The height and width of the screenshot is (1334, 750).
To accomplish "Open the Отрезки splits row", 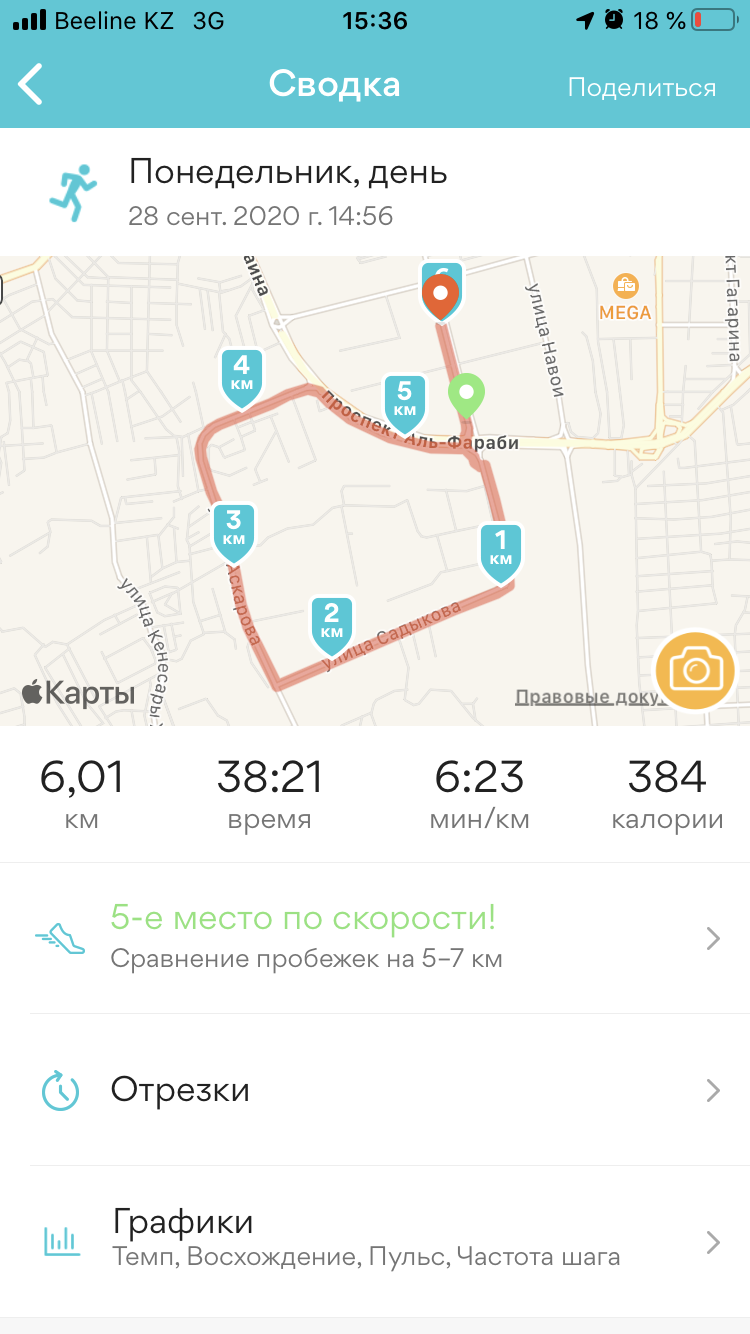I will pyautogui.click(x=375, y=1089).
